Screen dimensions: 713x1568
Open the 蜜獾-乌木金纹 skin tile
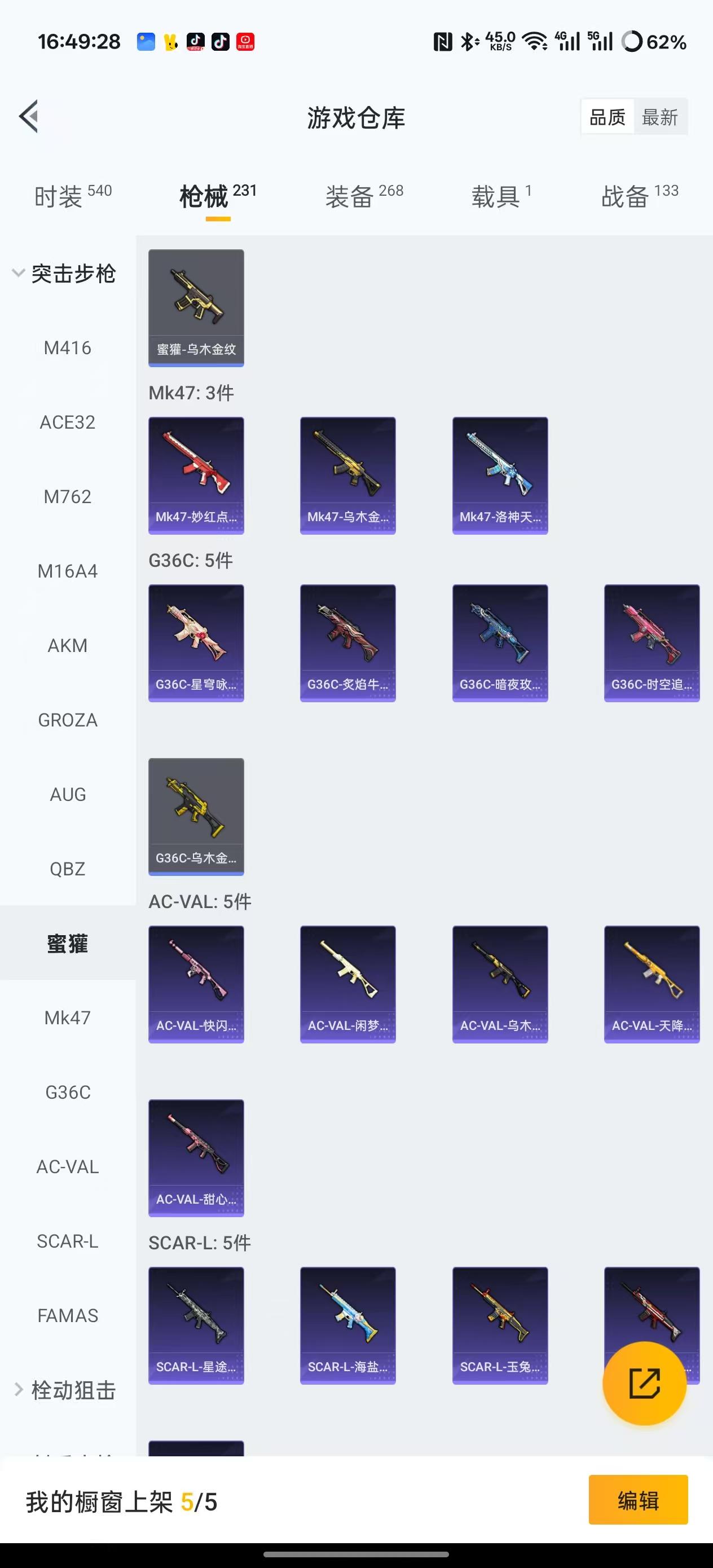click(196, 308)
